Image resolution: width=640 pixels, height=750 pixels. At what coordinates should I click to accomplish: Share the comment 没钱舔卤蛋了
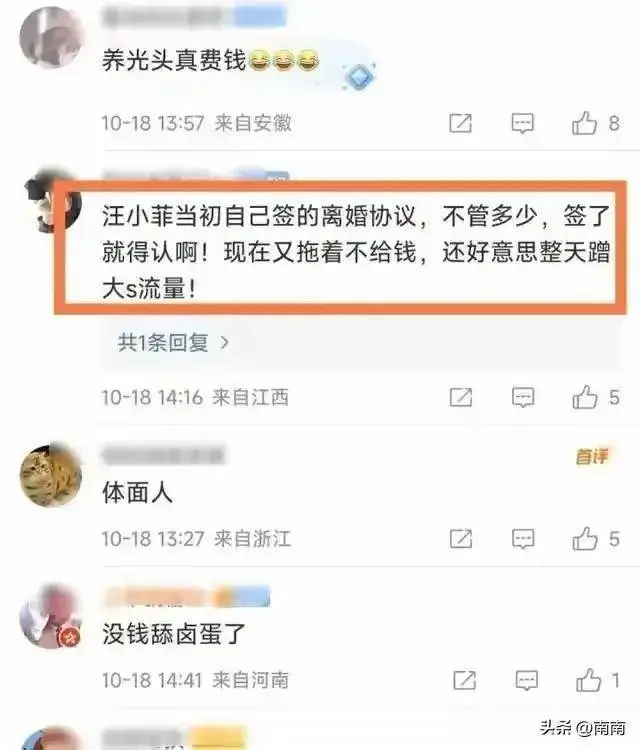click(x=464, y=681)
